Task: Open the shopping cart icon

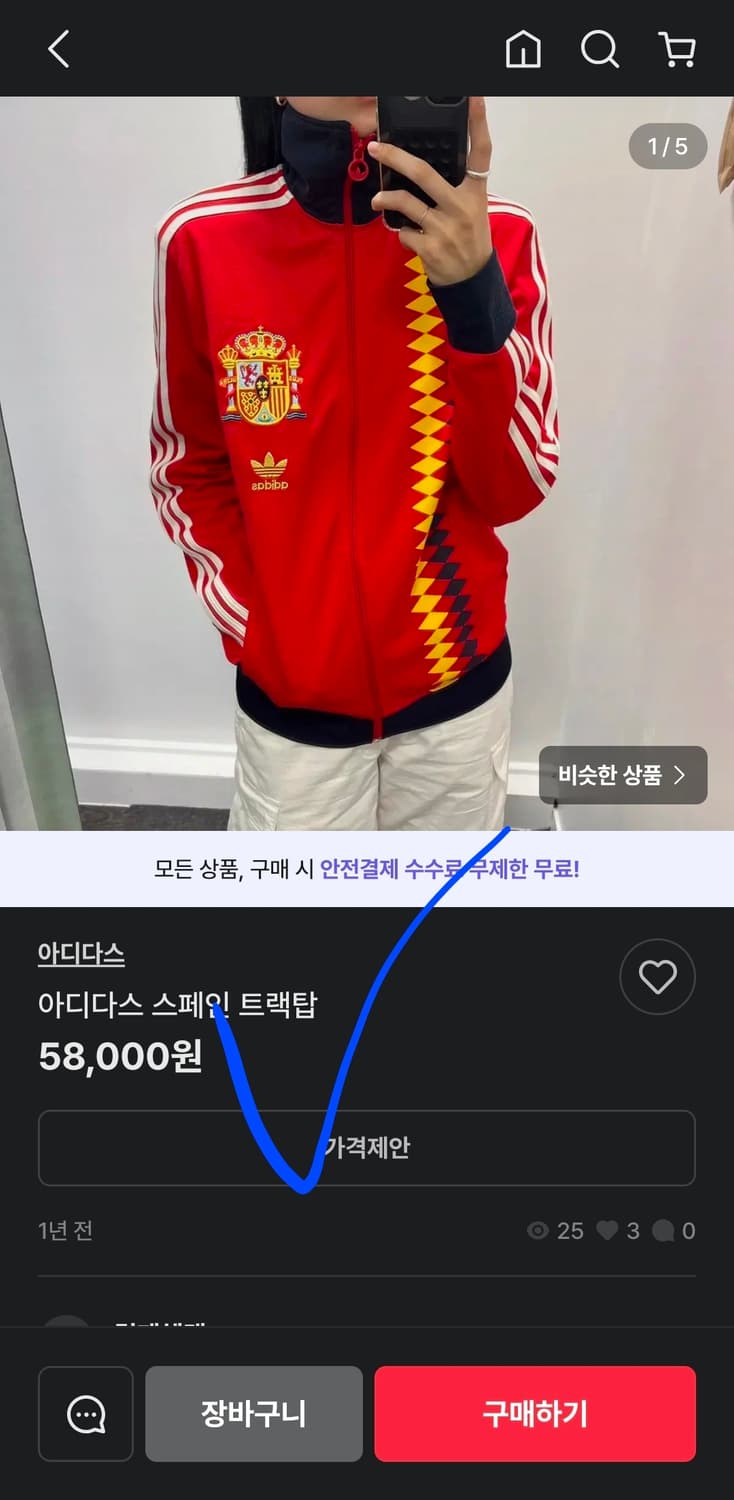Action: click(x=676, y=49)
